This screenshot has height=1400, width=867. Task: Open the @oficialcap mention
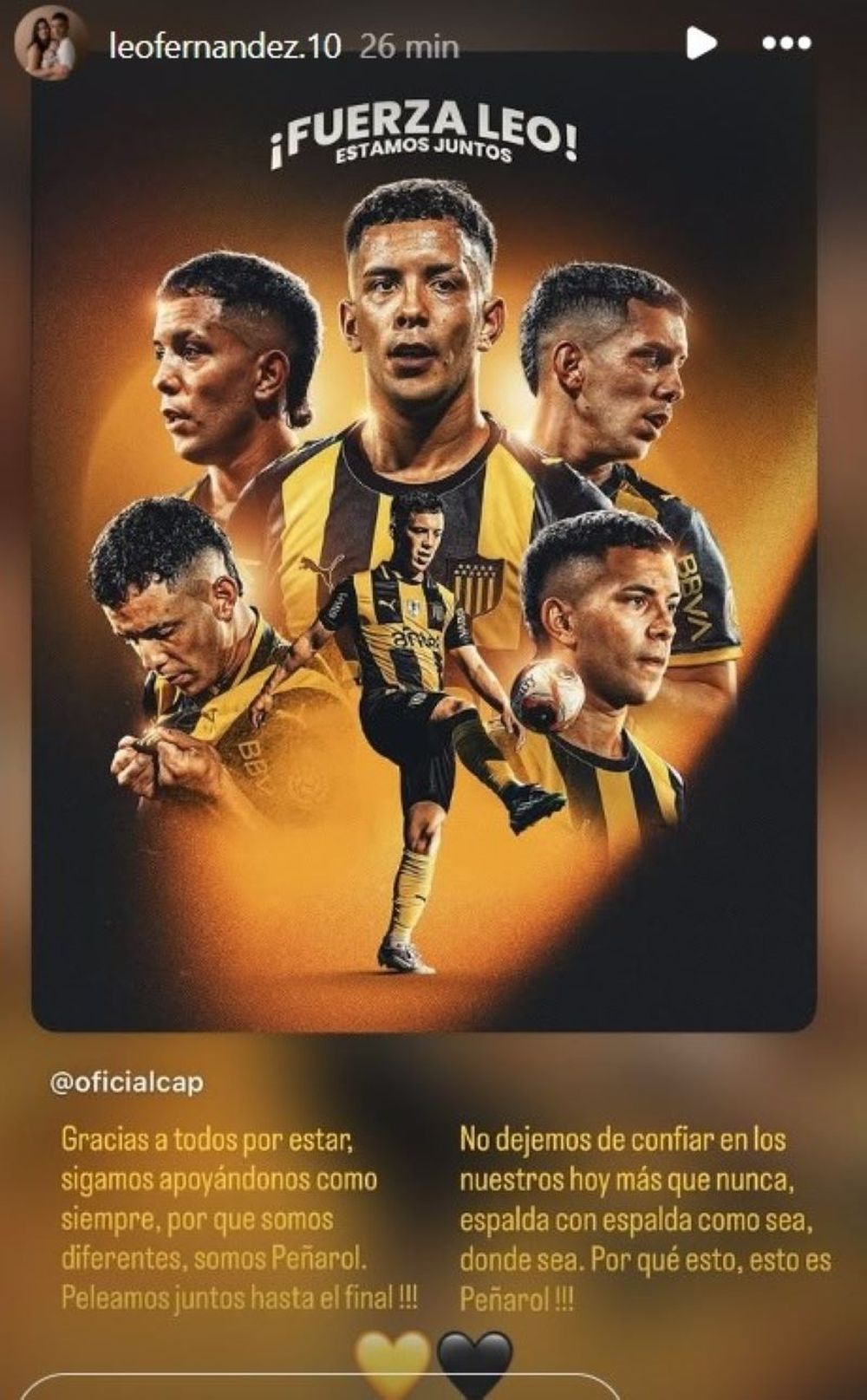point(127,1084)
